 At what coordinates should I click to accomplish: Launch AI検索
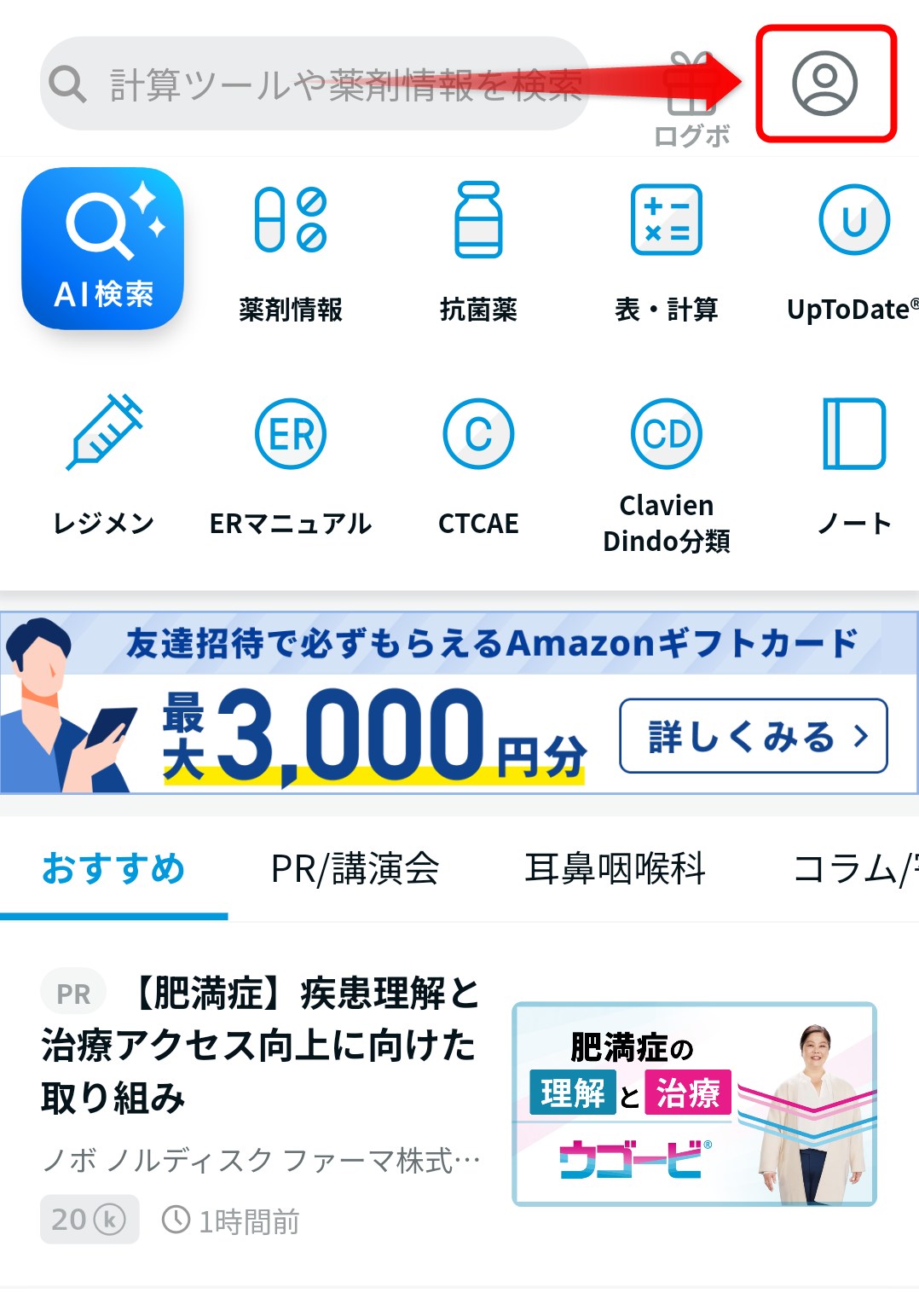click(103, 248)
